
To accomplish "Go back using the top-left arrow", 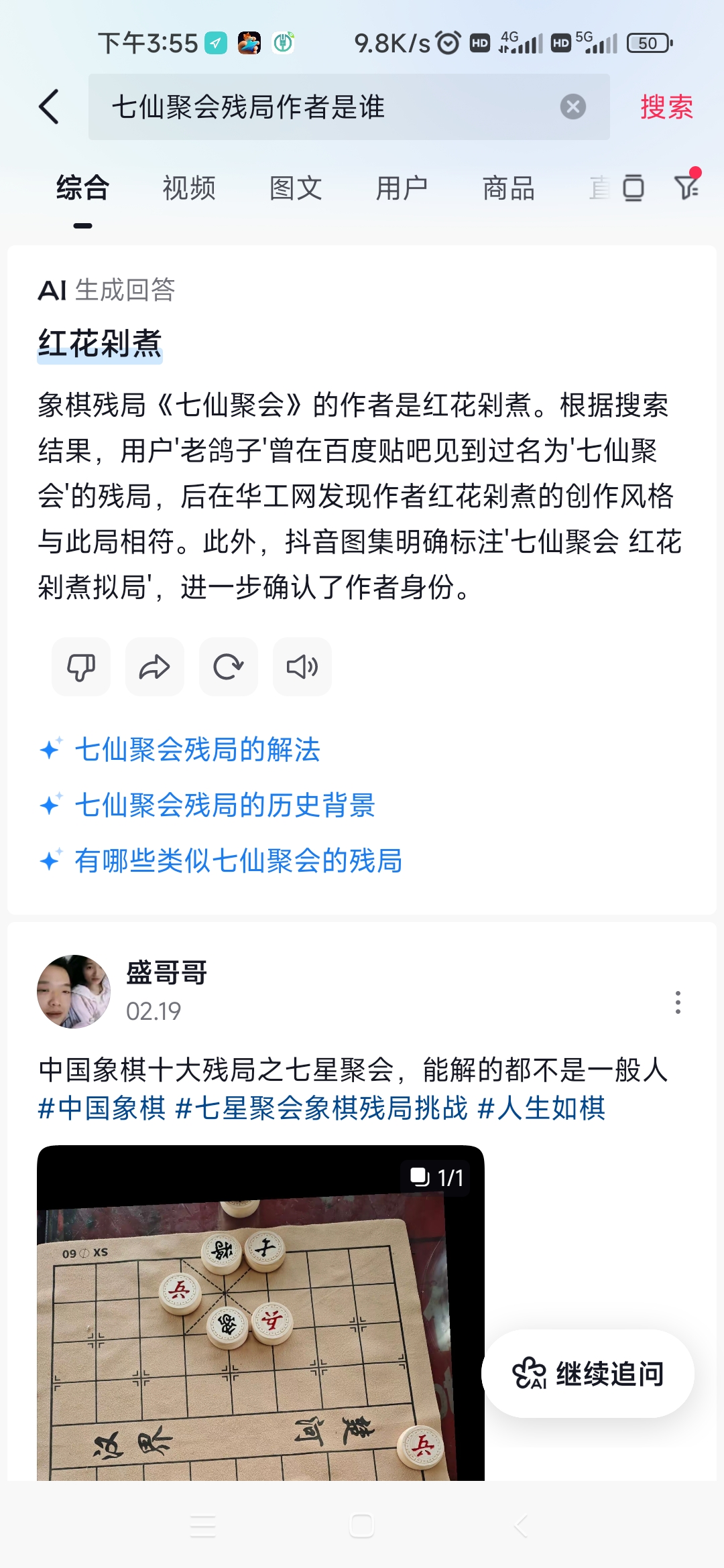I will 49,107.
